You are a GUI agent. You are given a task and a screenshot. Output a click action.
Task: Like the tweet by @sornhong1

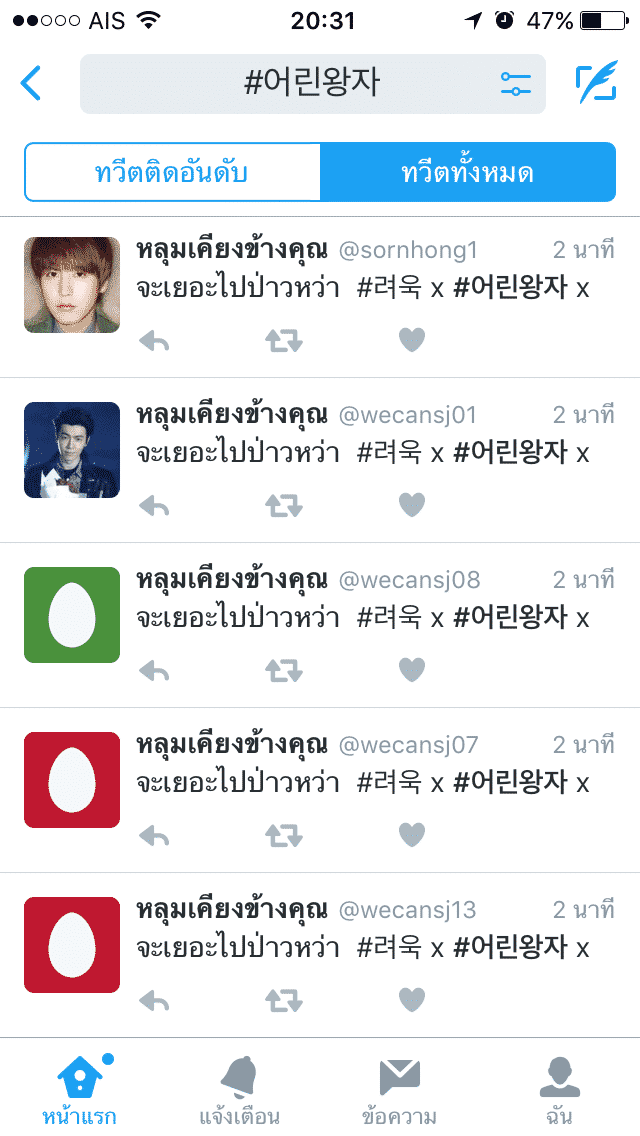(412, 340)
